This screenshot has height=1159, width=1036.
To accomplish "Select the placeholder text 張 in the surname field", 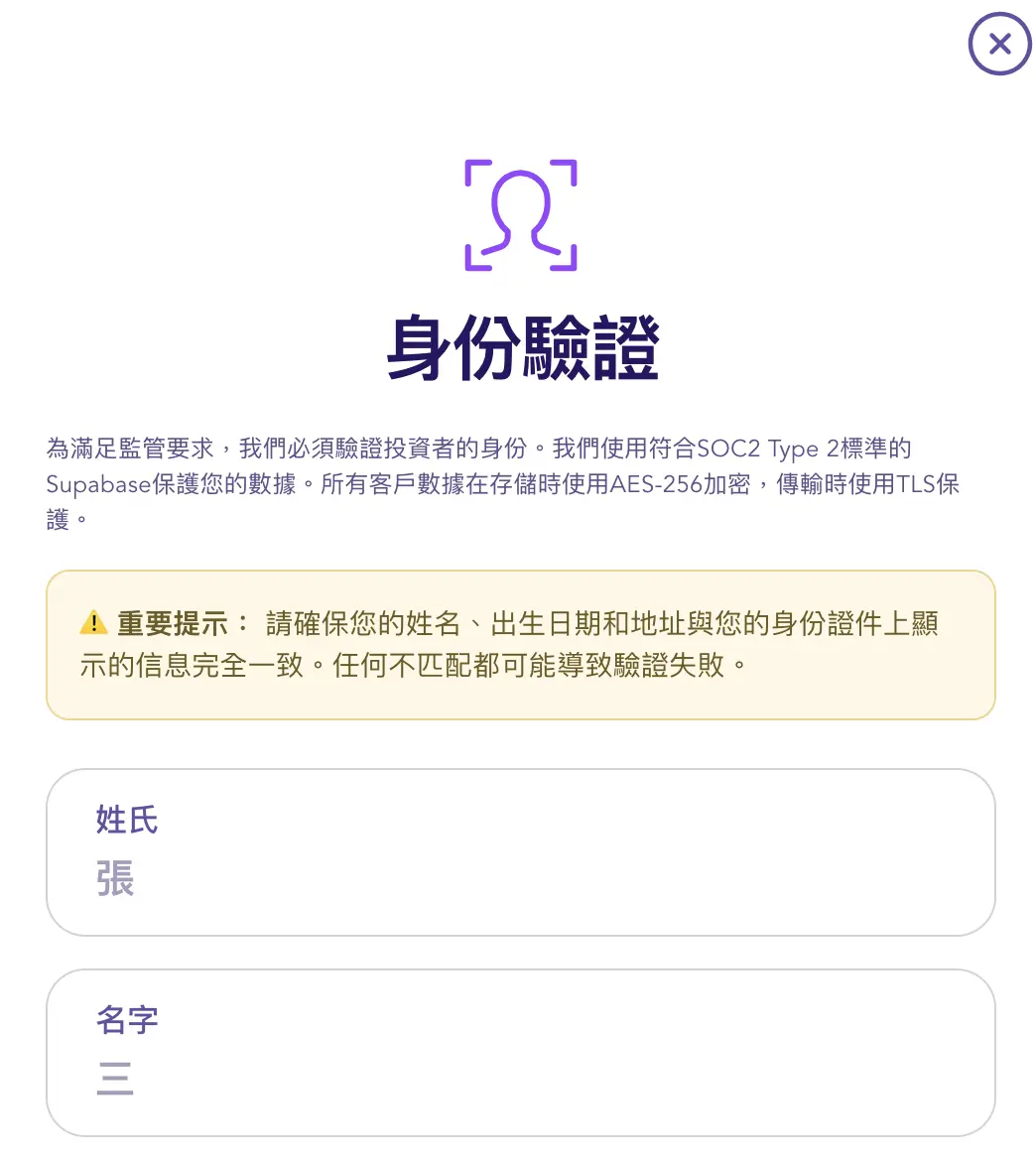I will (114, 880).
